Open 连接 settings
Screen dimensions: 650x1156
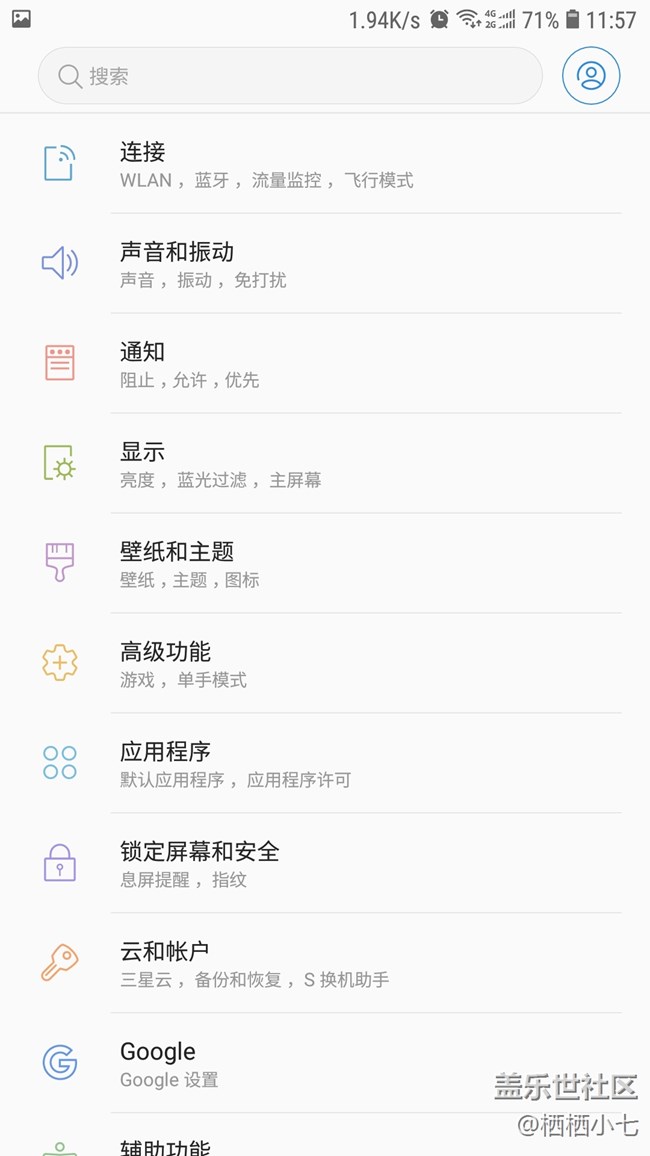[325, 164]
